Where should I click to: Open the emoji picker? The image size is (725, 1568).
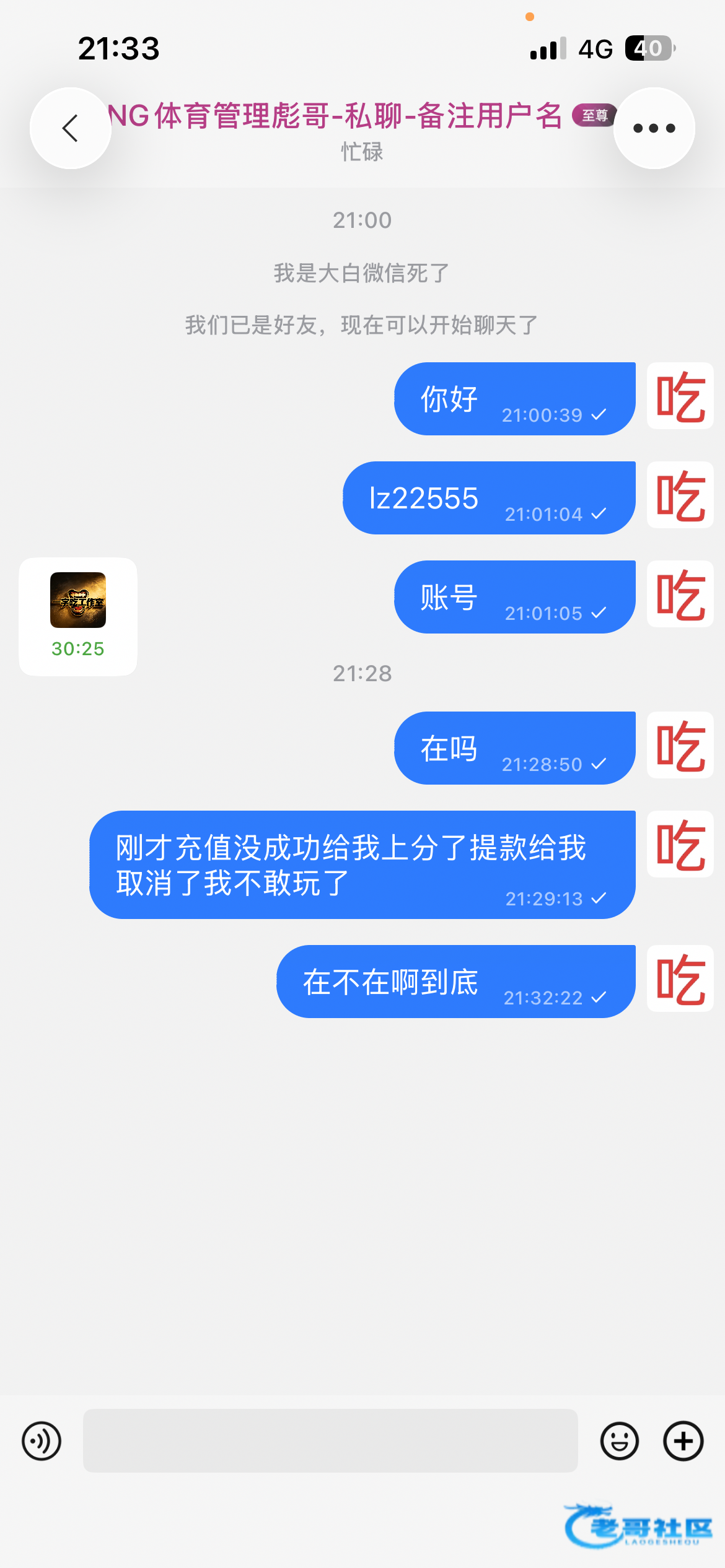(x=619, y=1440)
